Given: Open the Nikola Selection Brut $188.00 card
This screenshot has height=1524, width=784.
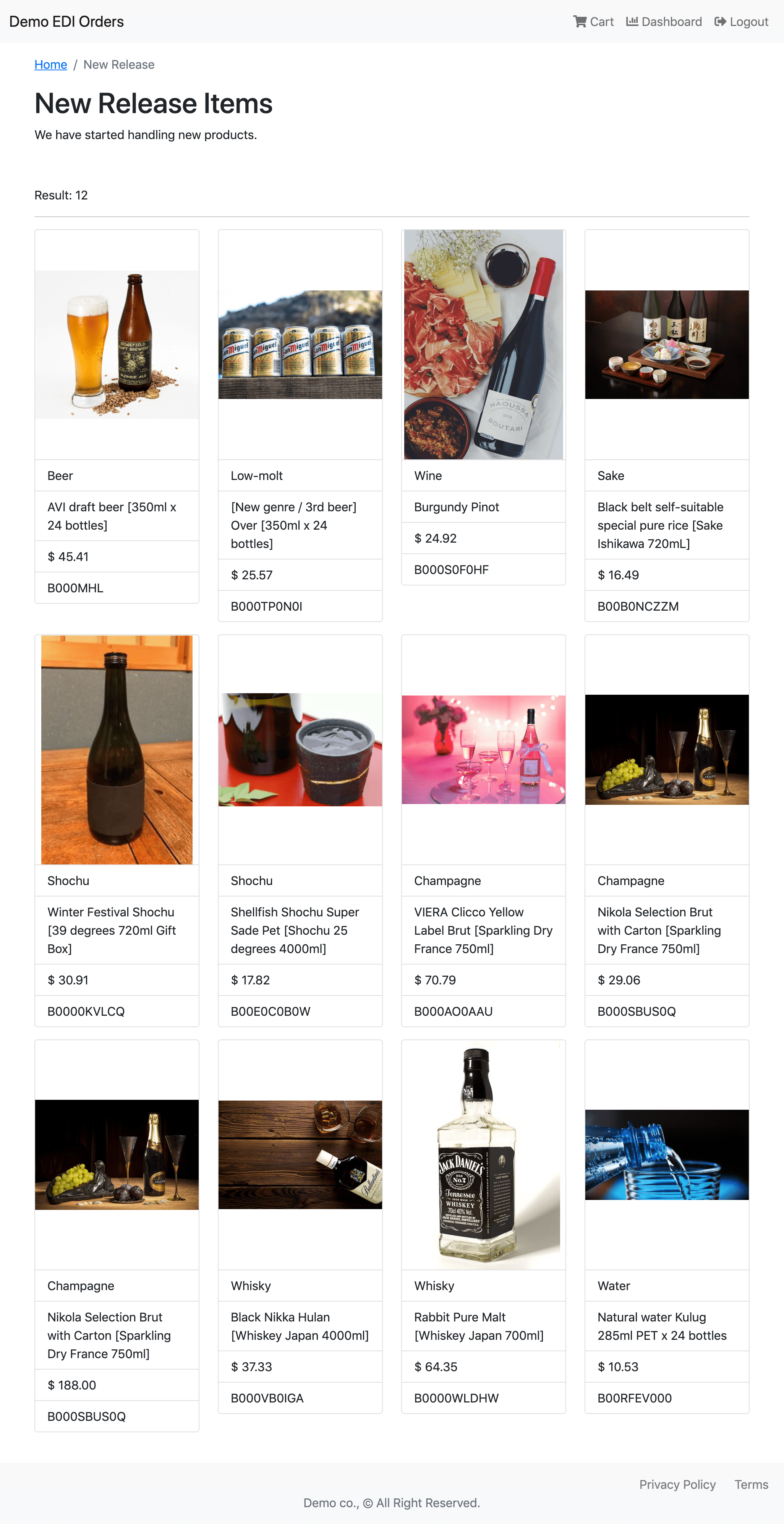Looking at the screenshot, I should click(x=117, y=1155).
